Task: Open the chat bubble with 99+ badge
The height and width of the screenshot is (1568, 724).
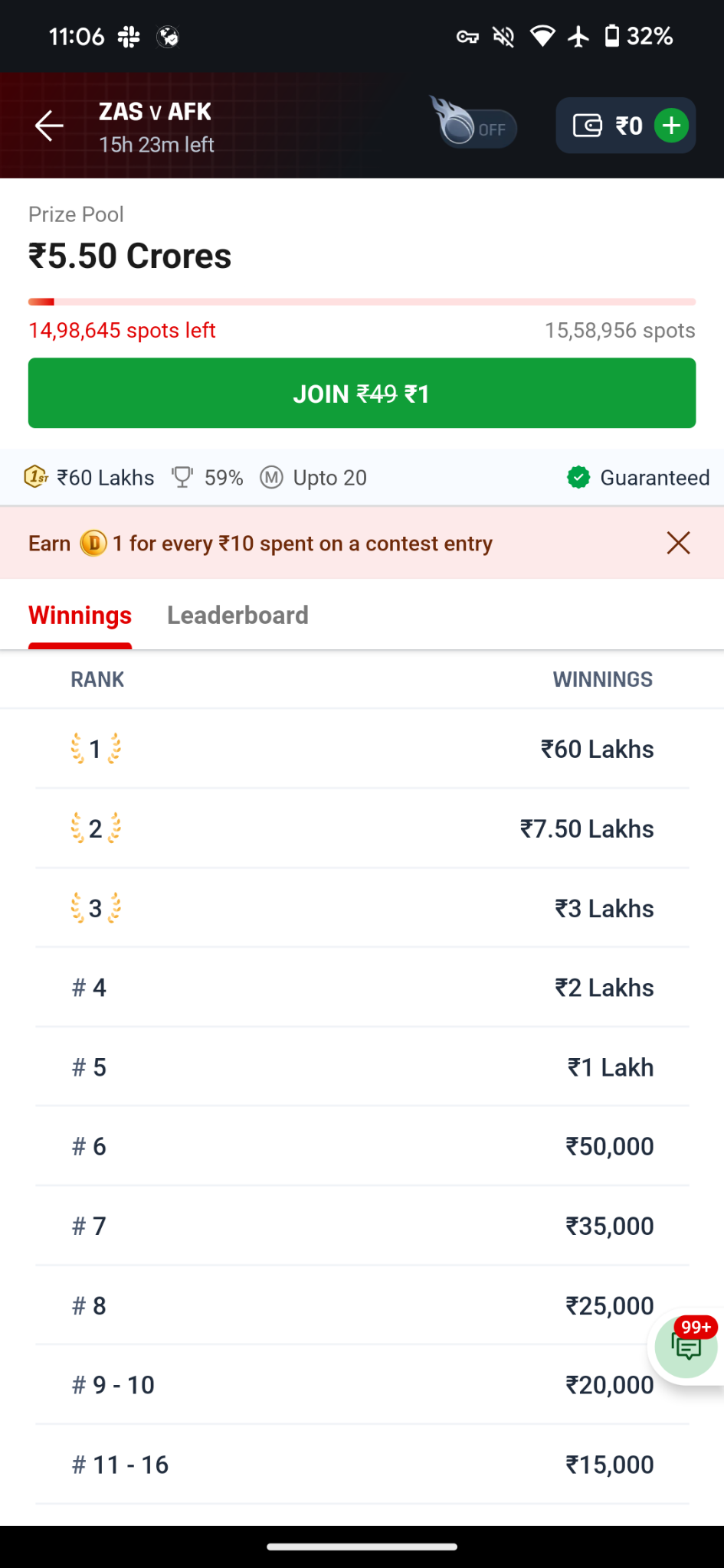Action: [x=686, y=1347]
